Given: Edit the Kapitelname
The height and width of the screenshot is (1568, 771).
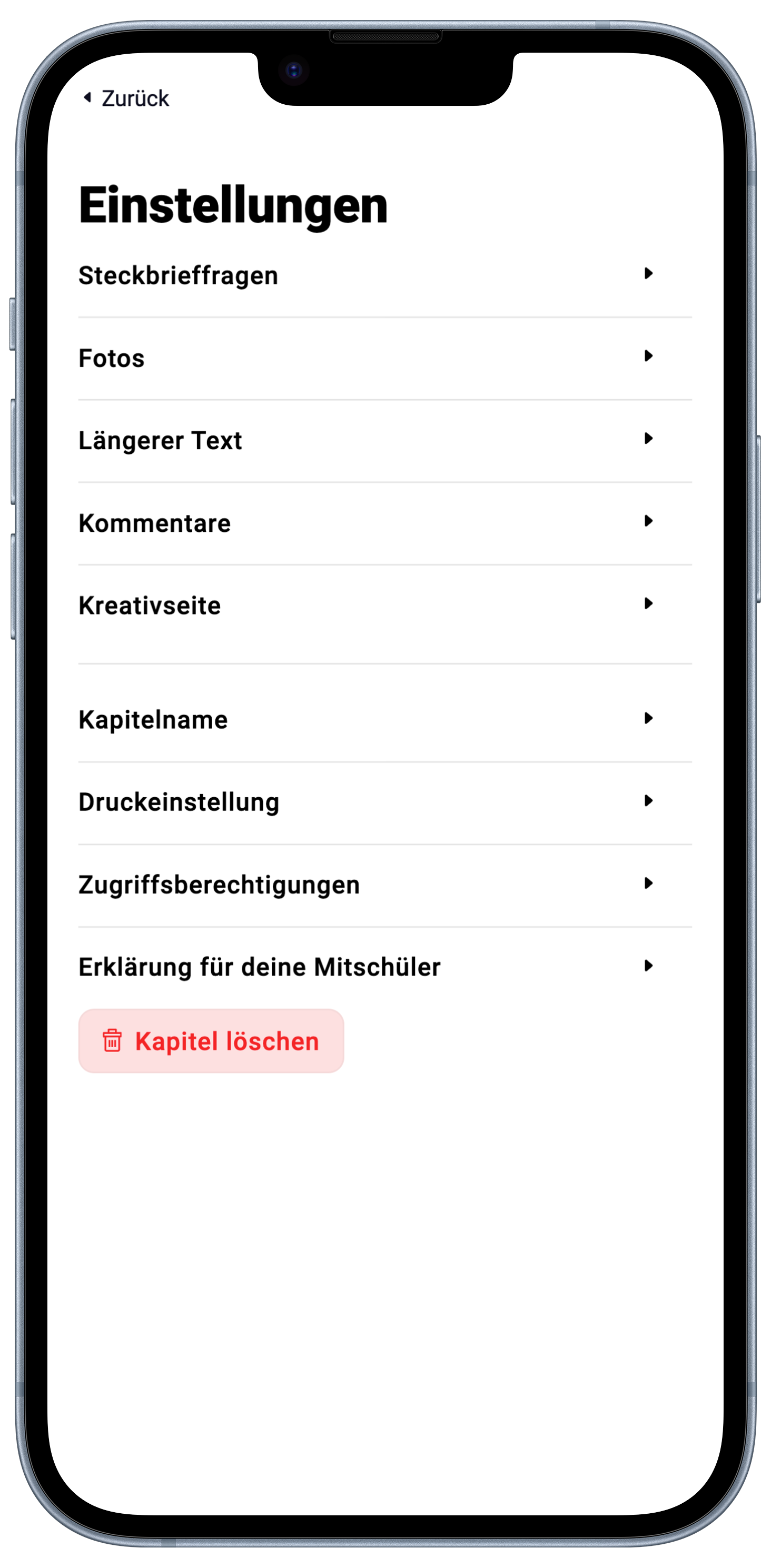Looking at the screenshot, I should (365, 719).
